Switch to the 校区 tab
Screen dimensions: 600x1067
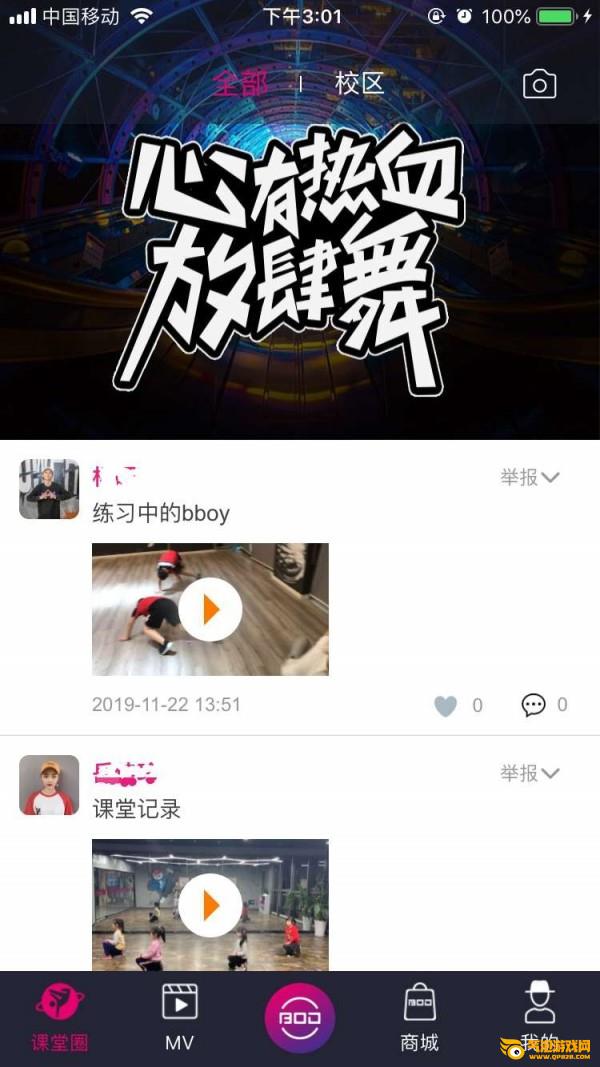coord(360,84)
